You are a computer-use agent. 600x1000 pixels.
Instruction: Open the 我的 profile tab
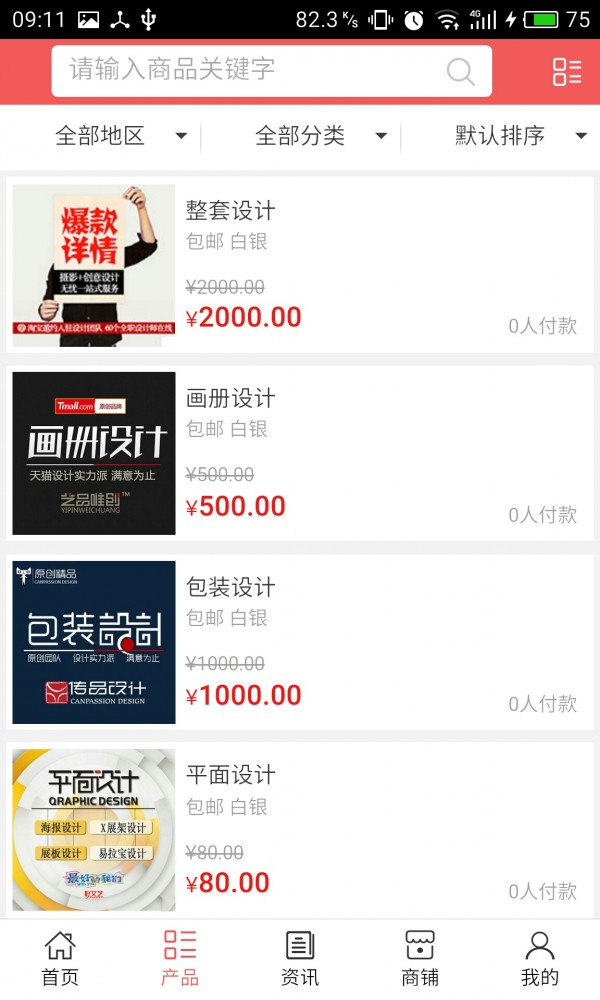point(540,958)
